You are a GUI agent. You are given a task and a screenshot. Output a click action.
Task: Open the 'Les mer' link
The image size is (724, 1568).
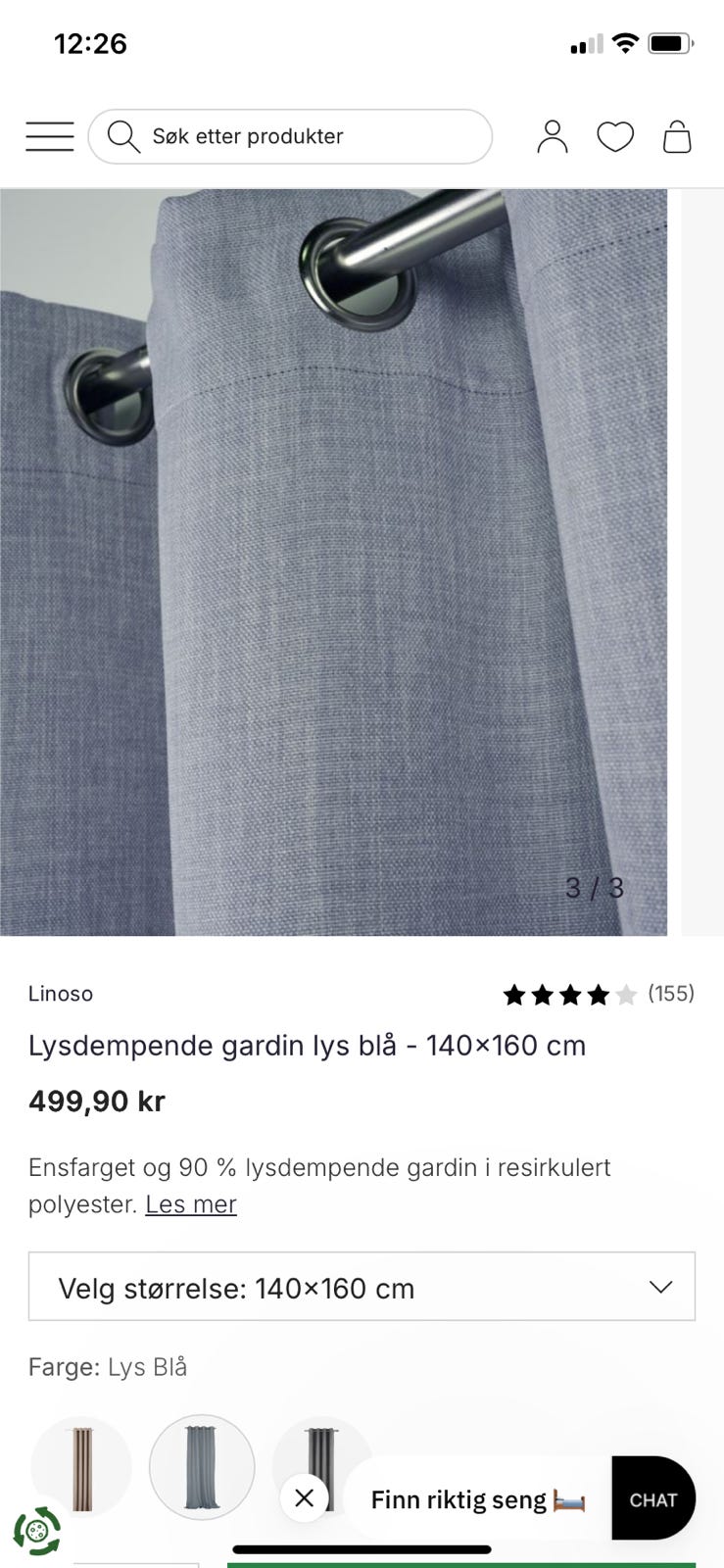(x=190, y=1203)
